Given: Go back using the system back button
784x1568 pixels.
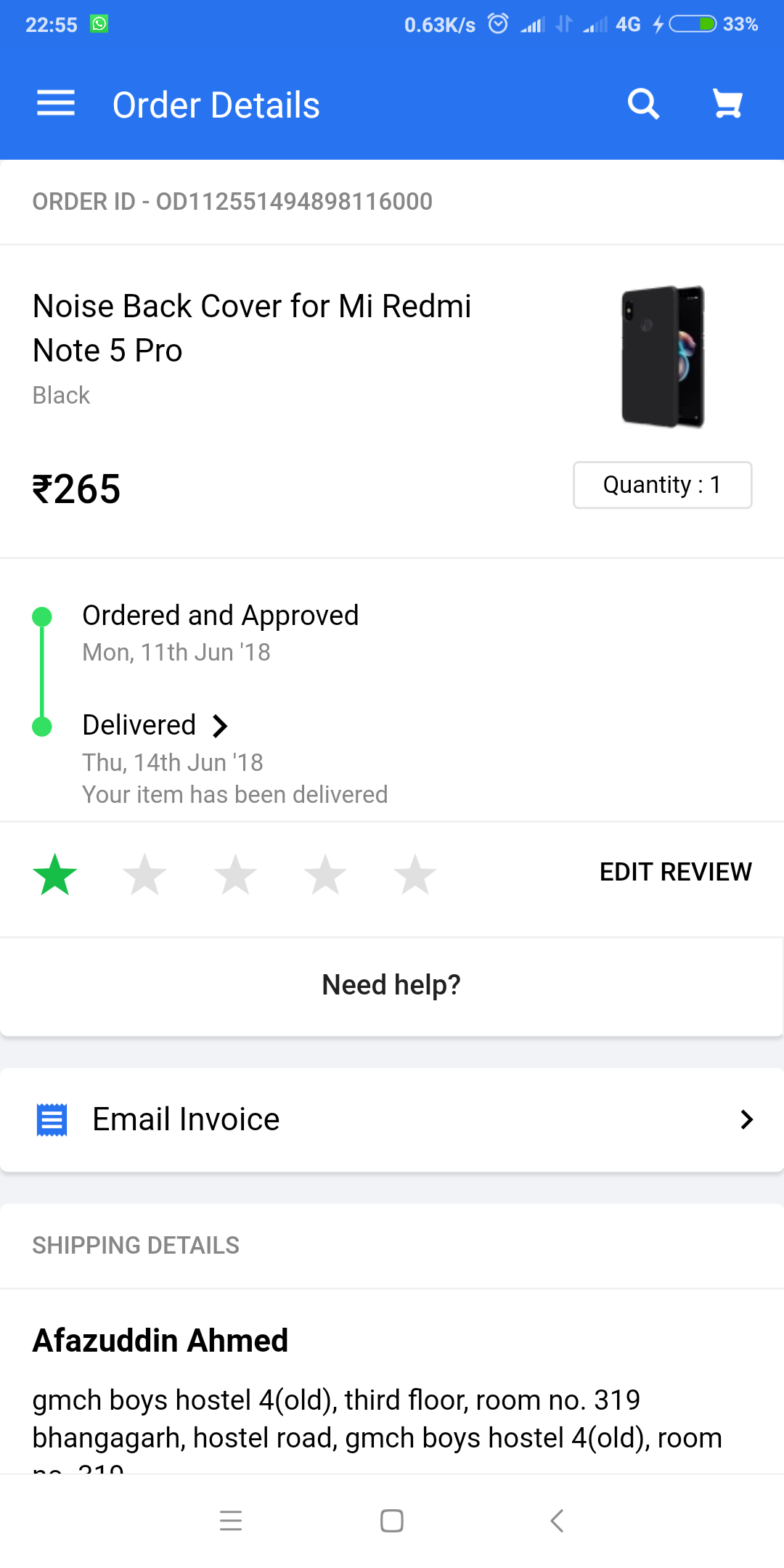Looking at the screenshot, I should 557,1520.
